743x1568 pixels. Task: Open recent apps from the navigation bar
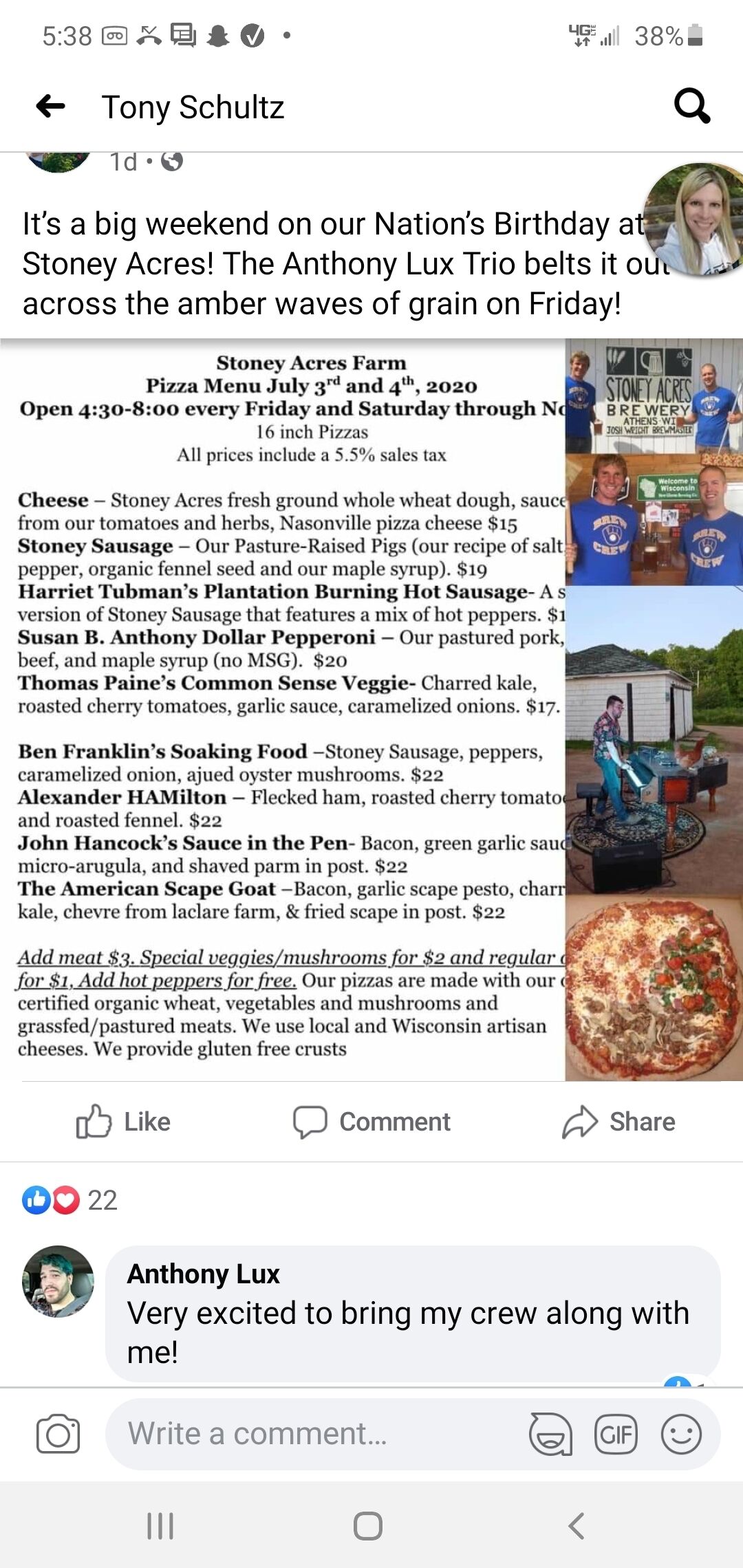(x=160, y=1526)
